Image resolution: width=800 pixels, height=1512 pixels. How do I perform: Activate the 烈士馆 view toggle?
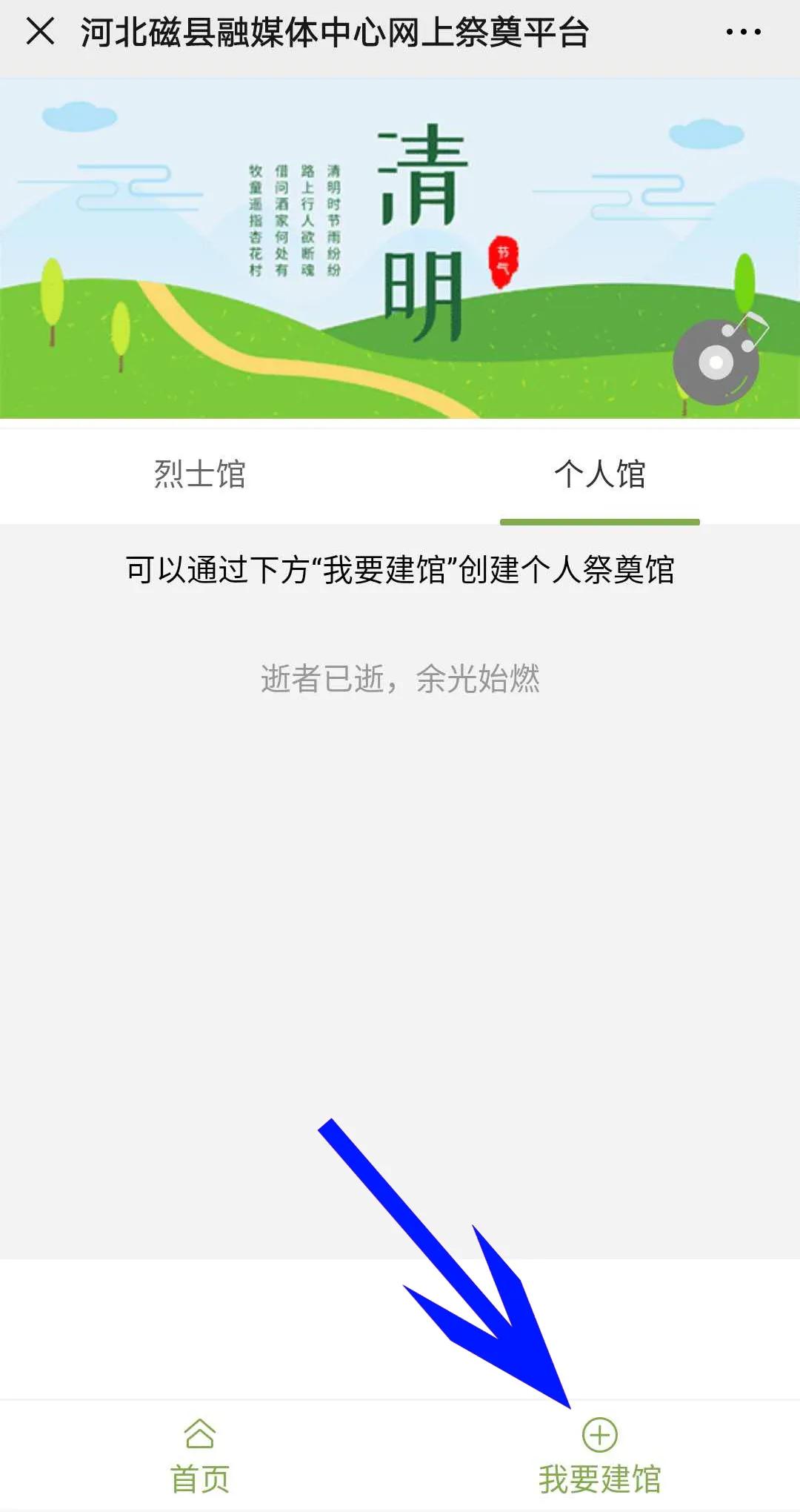click(x=200, y=476)
